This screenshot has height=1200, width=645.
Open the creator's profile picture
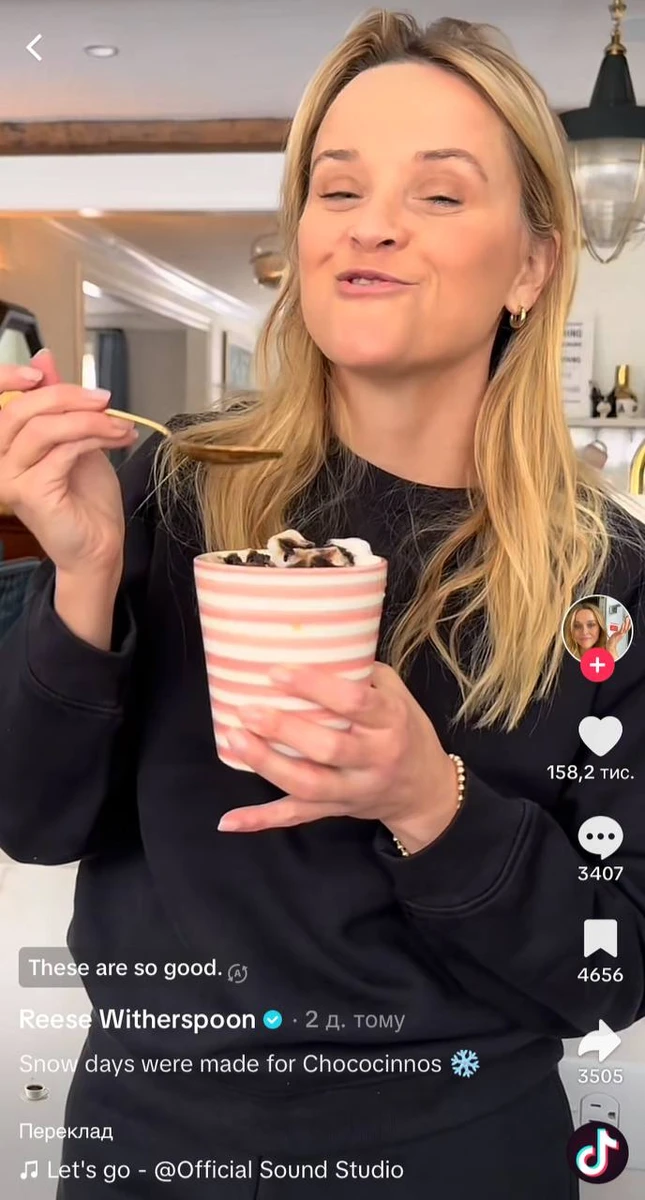pos(597,628)
